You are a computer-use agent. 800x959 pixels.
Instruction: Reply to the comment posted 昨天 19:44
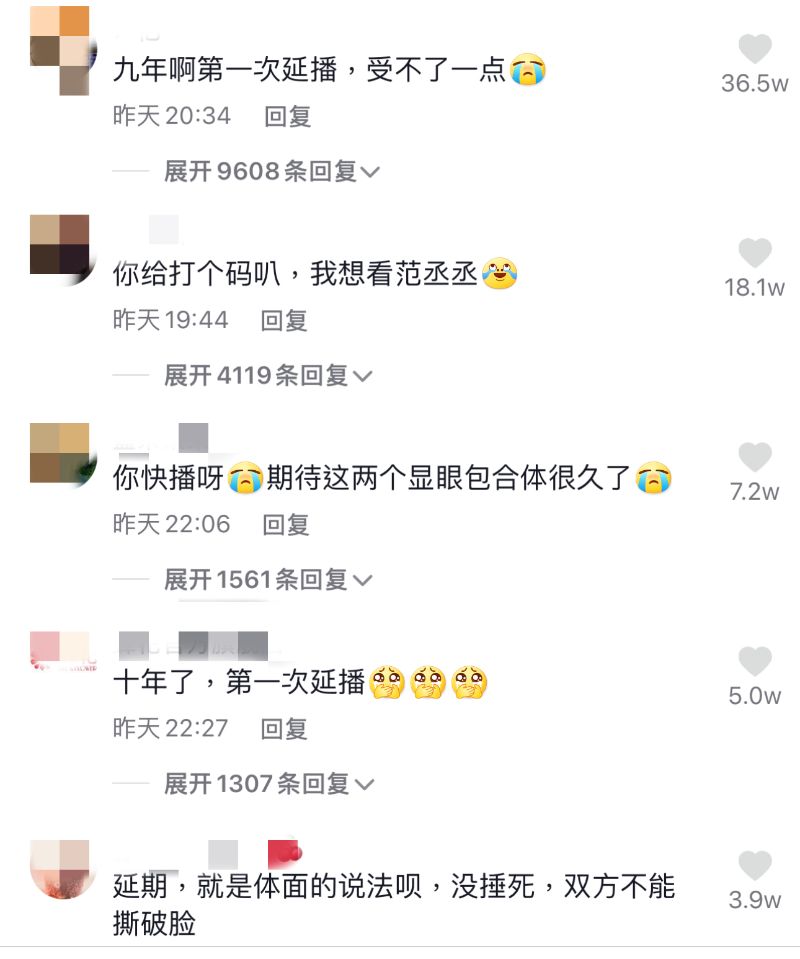284,321
